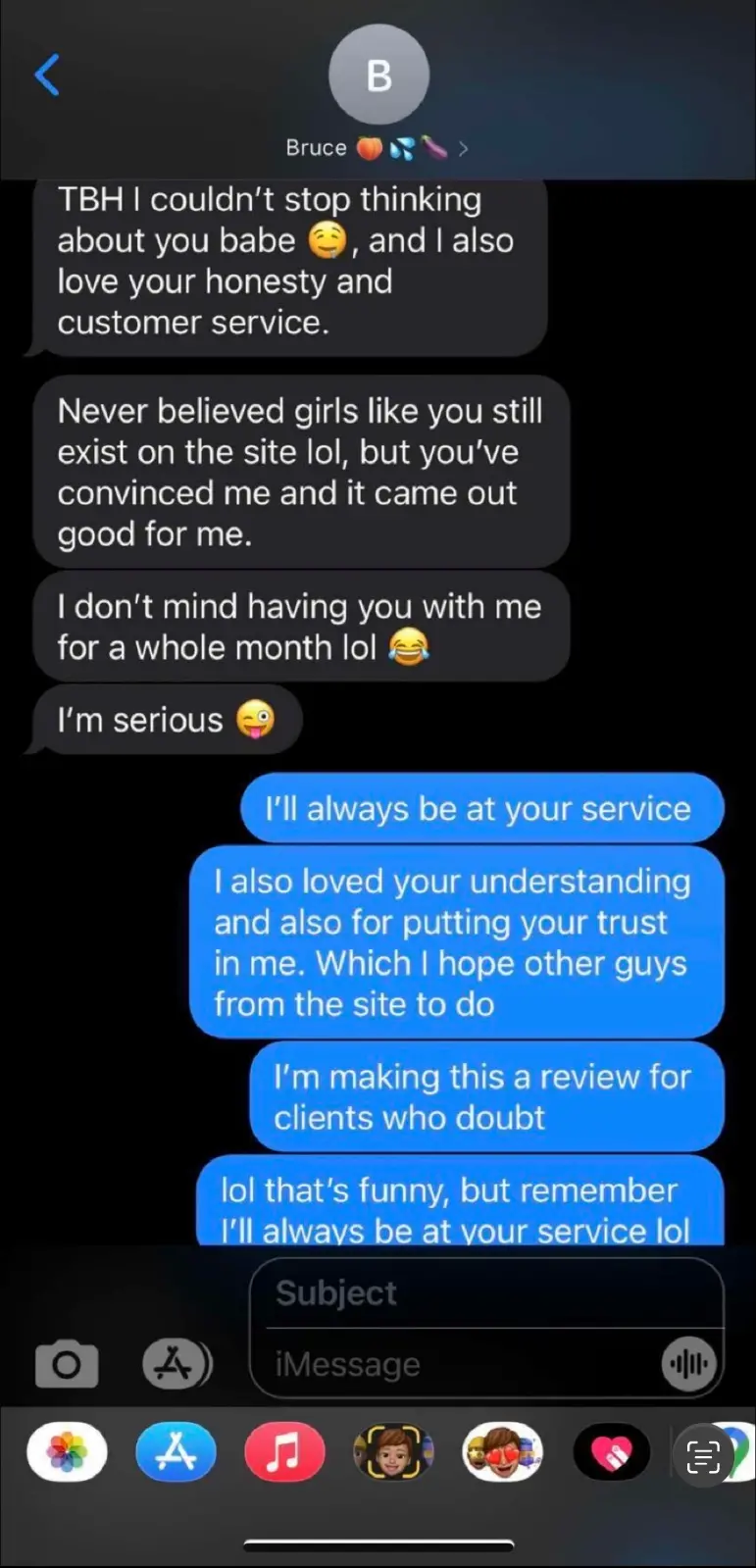Go back to the messages list

coord(47,76)
